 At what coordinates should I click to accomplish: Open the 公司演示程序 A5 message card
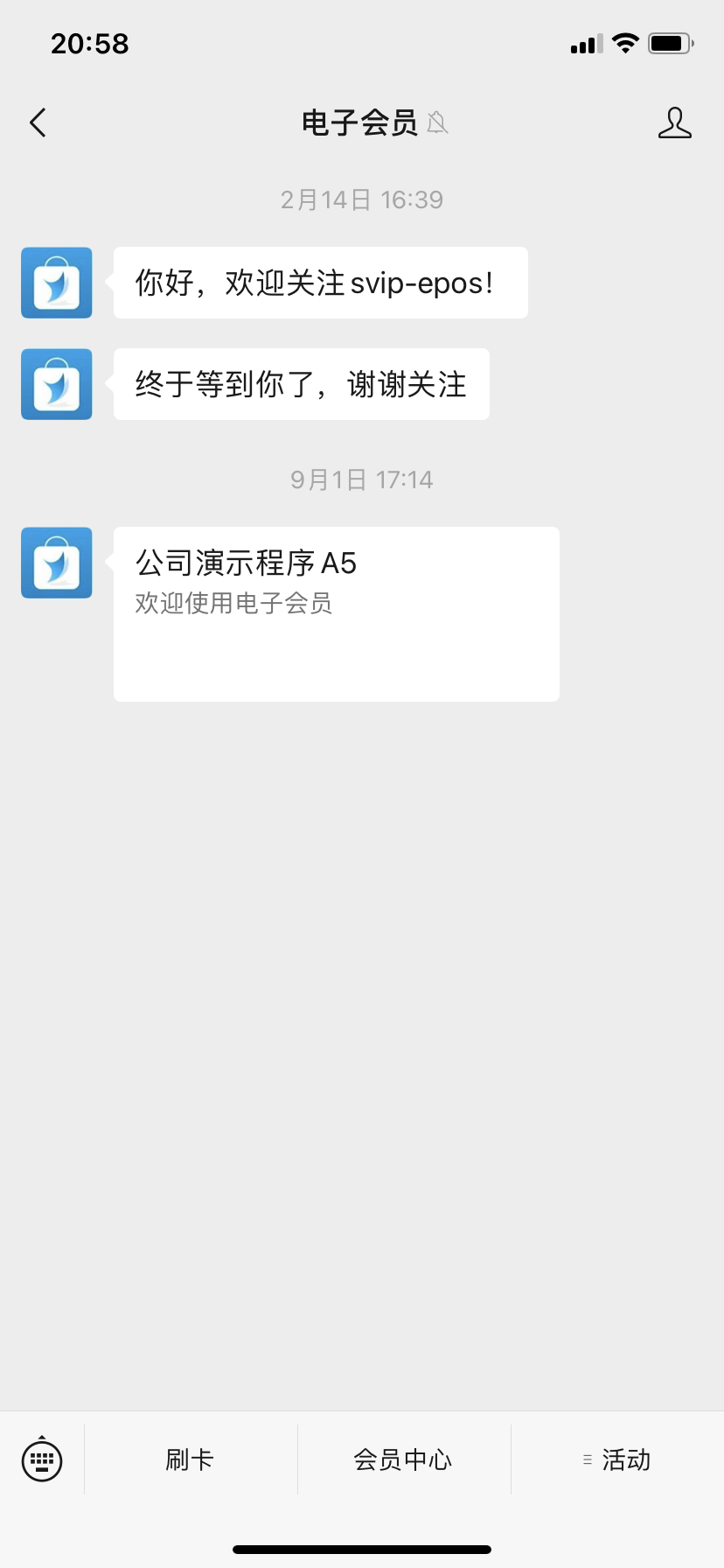(x=336, y=613)
